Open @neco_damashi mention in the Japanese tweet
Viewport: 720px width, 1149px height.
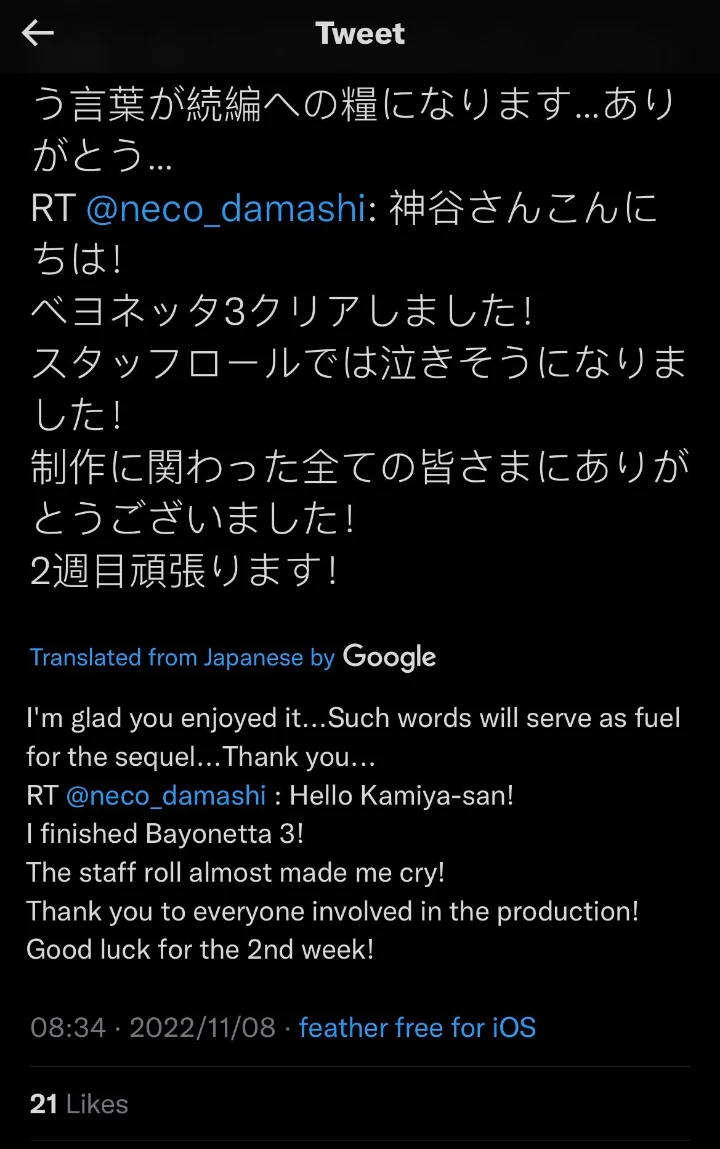pos(226,209)
